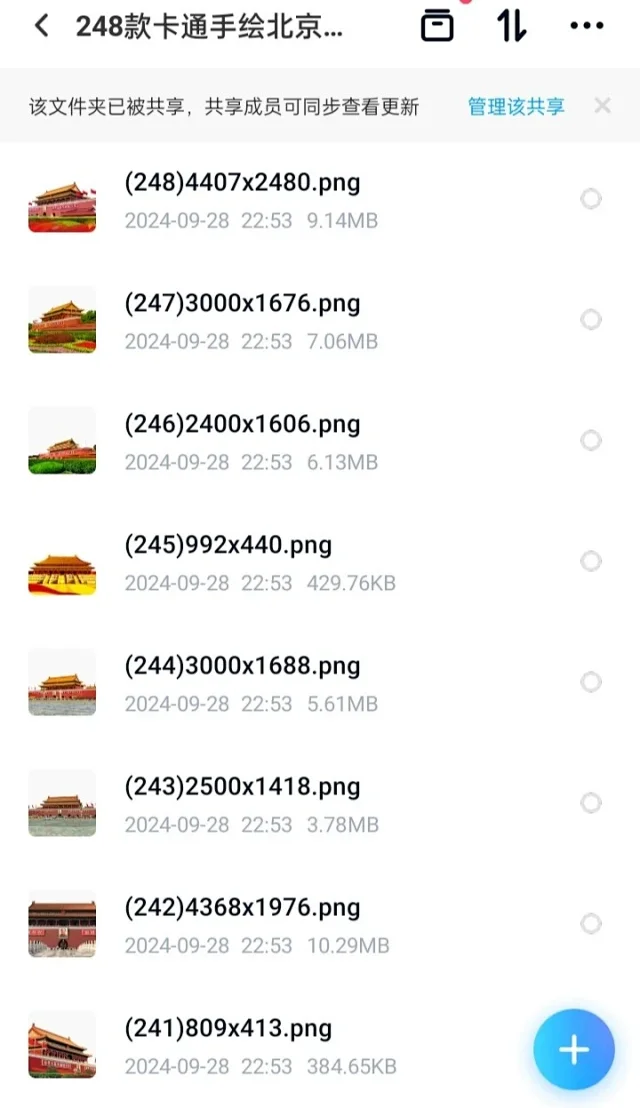Go back from the shared folder
Viewport: 640px width, 1108px height.
(41, 26)
